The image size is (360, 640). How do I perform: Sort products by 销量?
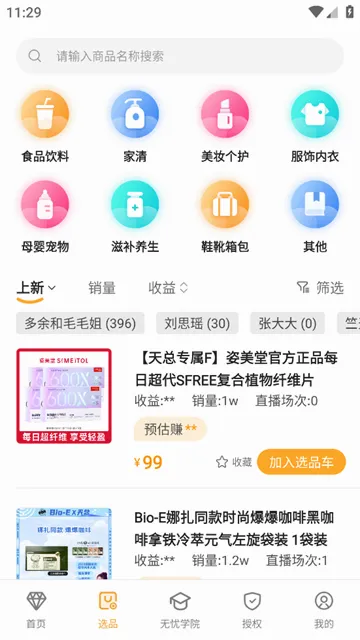click(x=102, y=288)
